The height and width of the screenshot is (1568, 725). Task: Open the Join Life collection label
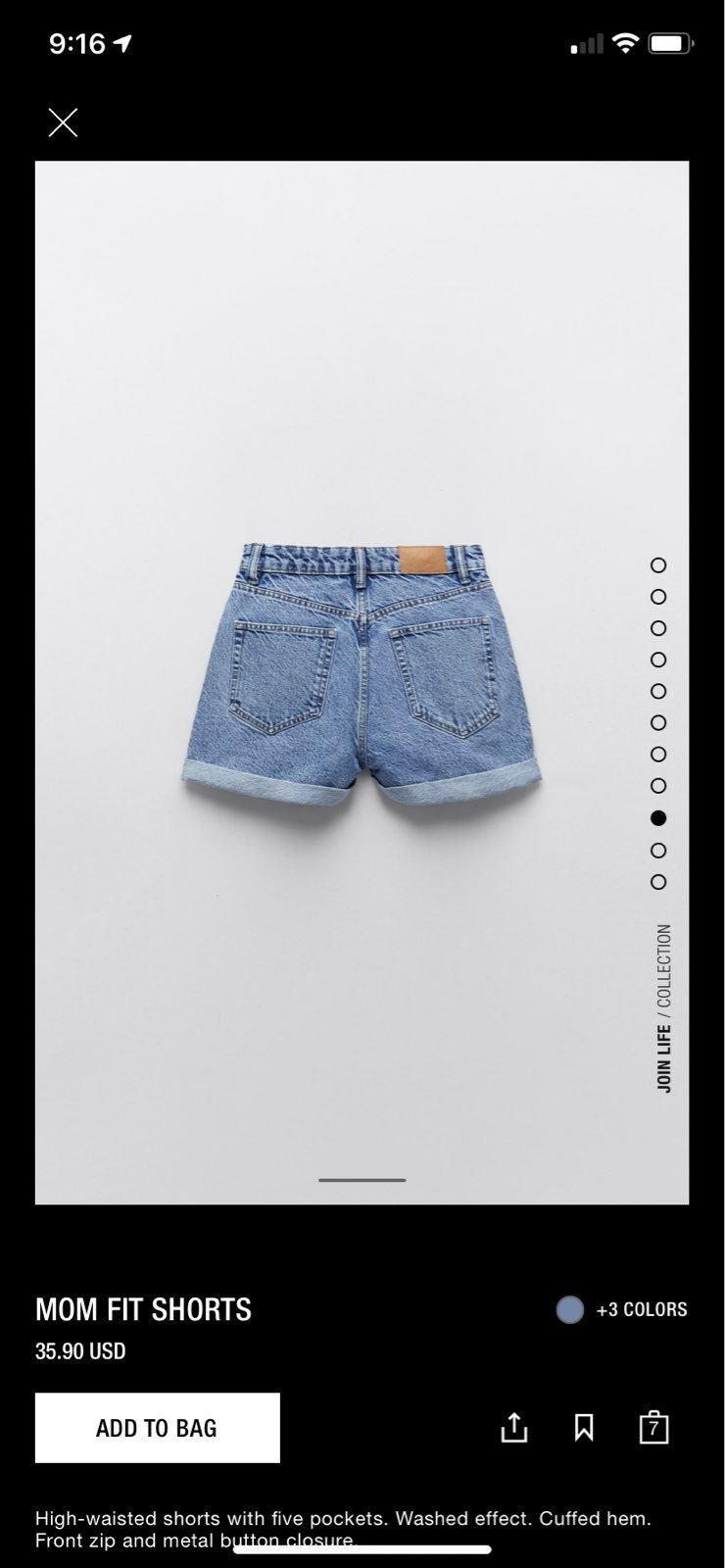[664, 1008]
